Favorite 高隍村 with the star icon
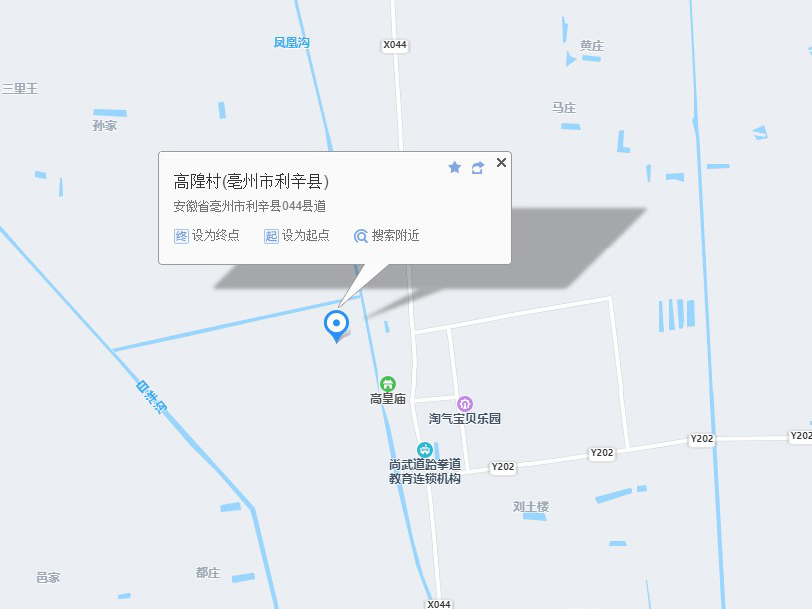Screen dimensions: 812x609 tap(454, 167)
